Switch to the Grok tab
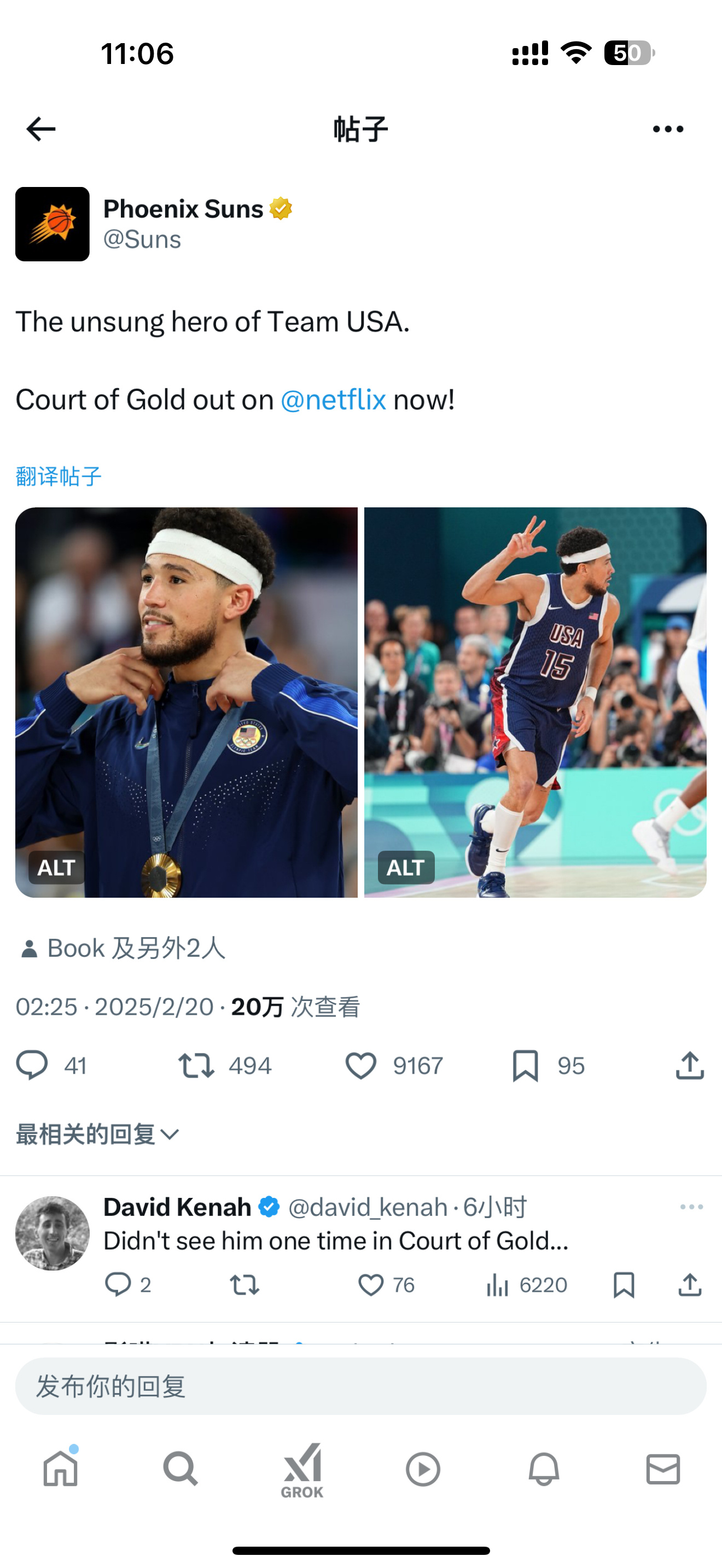This screenshot has height=1568, width=722. [x=302, y=1470]
